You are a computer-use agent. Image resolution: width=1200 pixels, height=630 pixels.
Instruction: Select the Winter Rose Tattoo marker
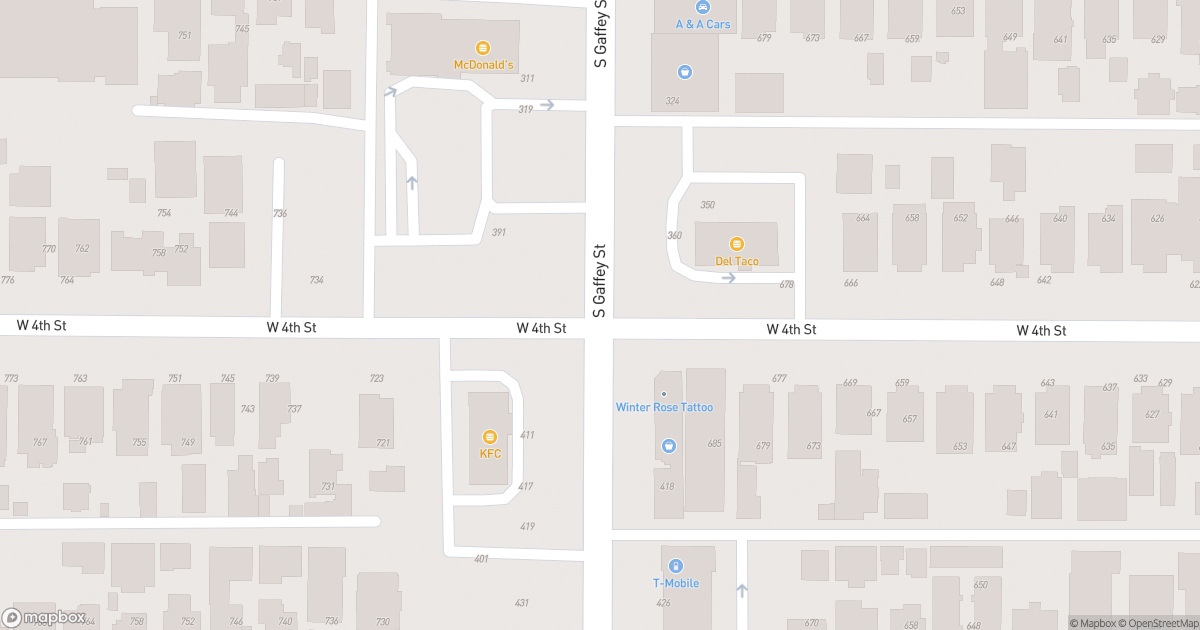[664, 394]
